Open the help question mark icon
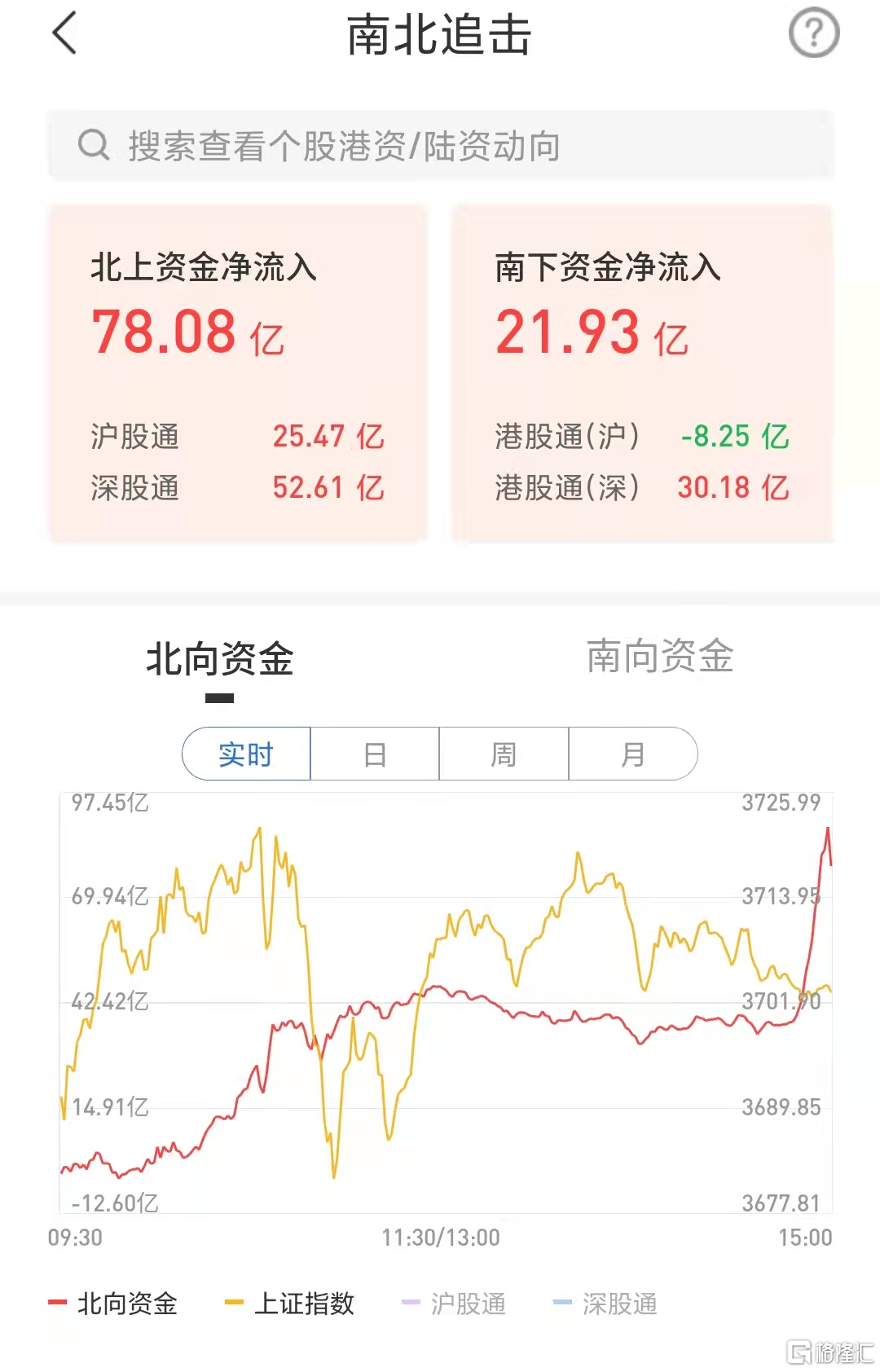 813,33
